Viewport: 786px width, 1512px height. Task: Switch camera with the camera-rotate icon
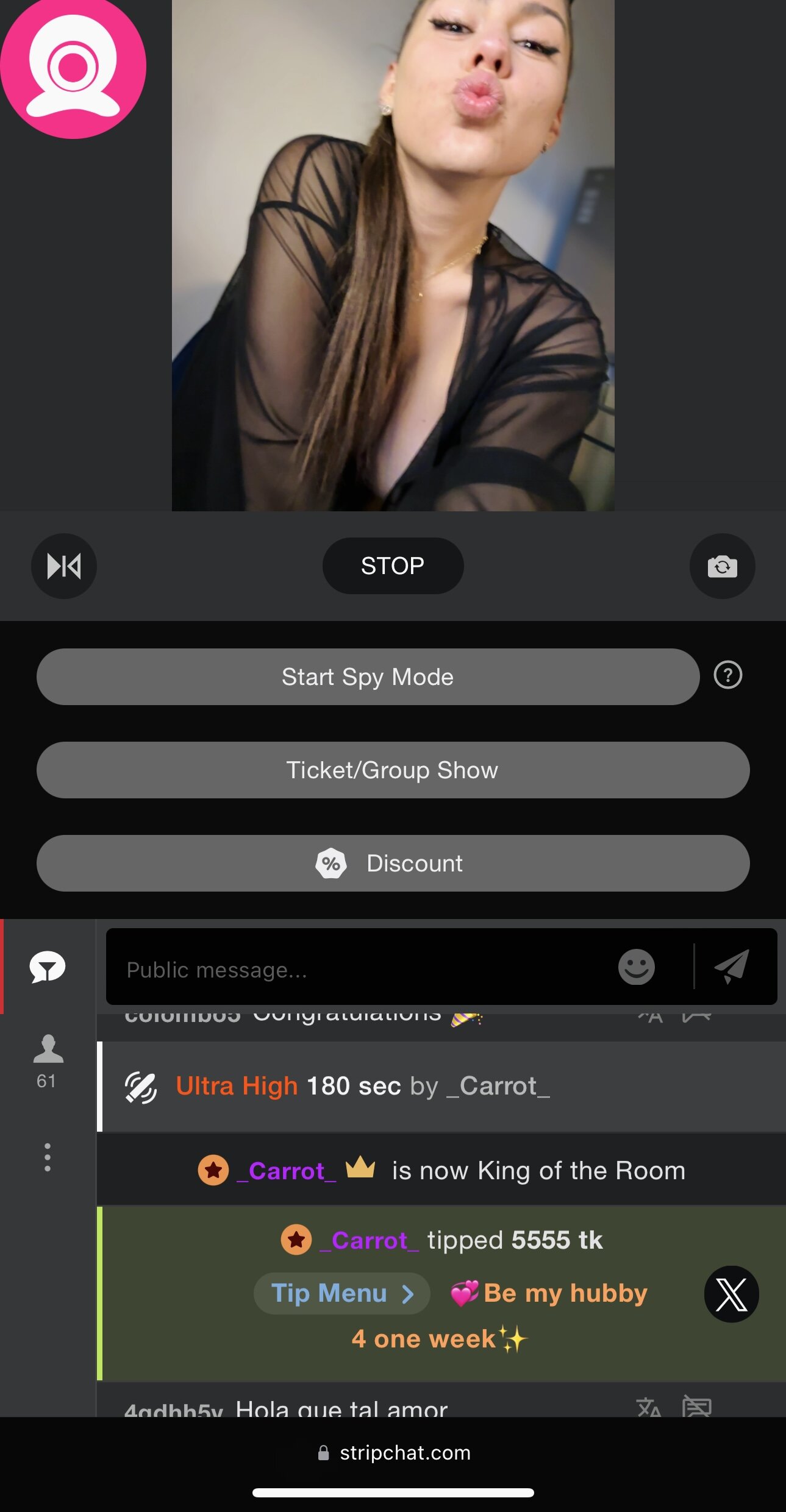coord(722,566)
